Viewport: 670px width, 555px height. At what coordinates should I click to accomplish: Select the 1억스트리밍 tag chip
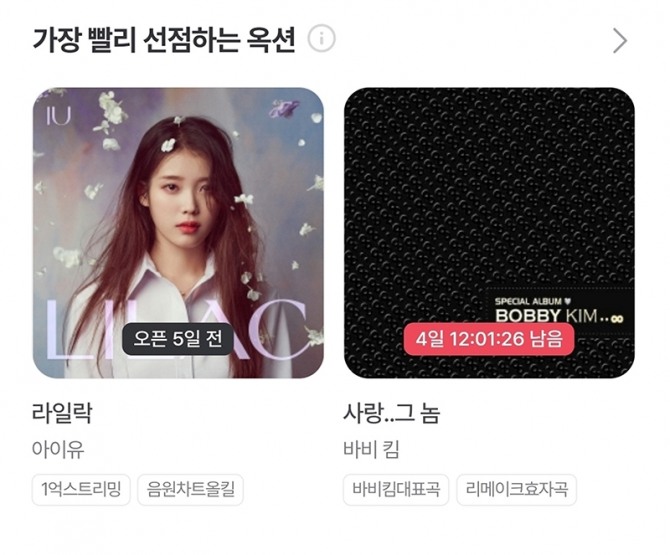tap(80, 490)
